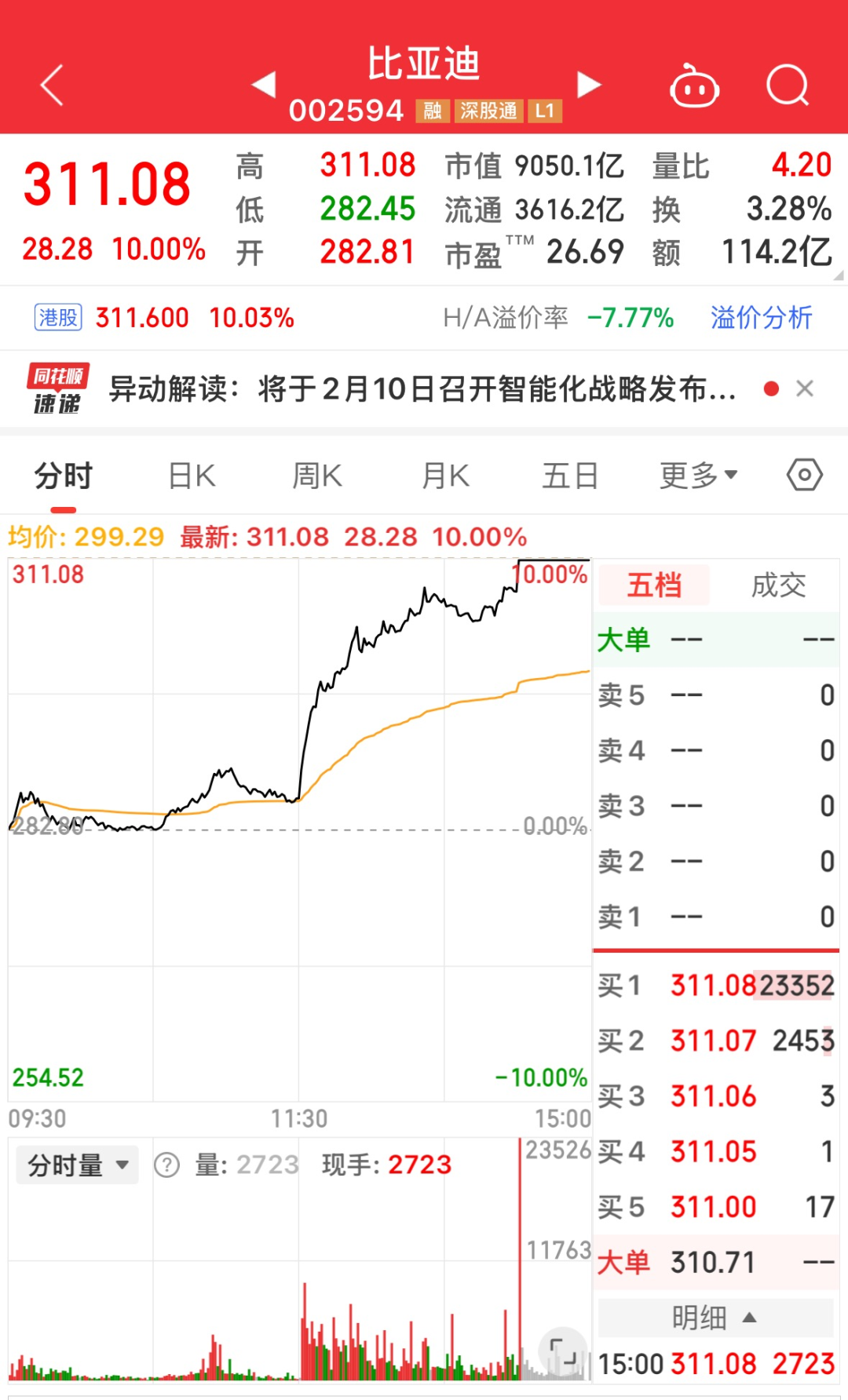848x1400 pixels.
Task: Switch to the 月K chart tab
Action: pos(444,474)
